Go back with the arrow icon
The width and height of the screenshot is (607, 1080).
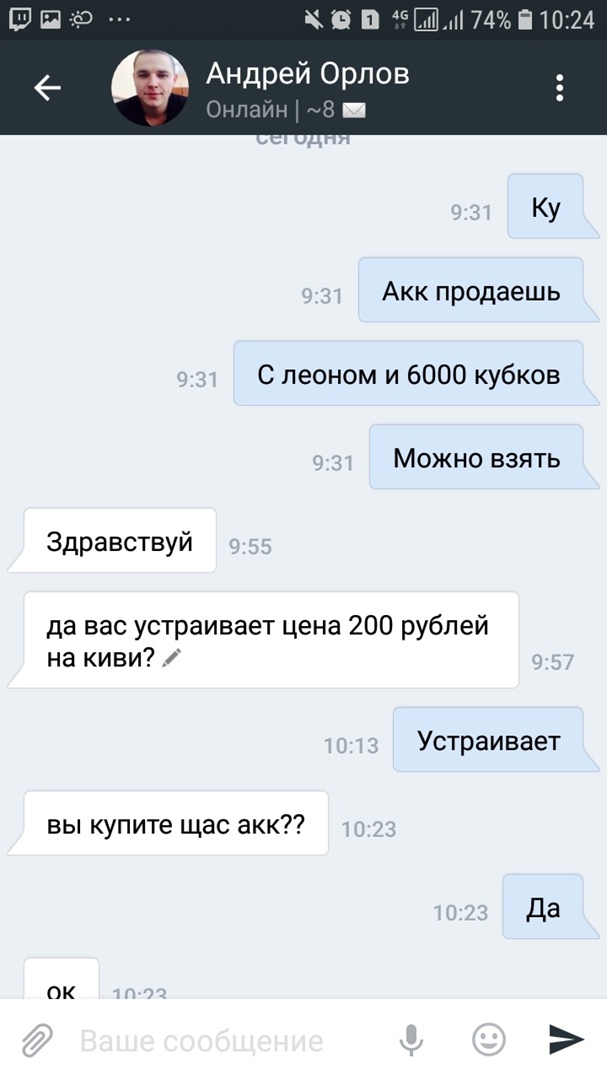[x=47, y=88]
